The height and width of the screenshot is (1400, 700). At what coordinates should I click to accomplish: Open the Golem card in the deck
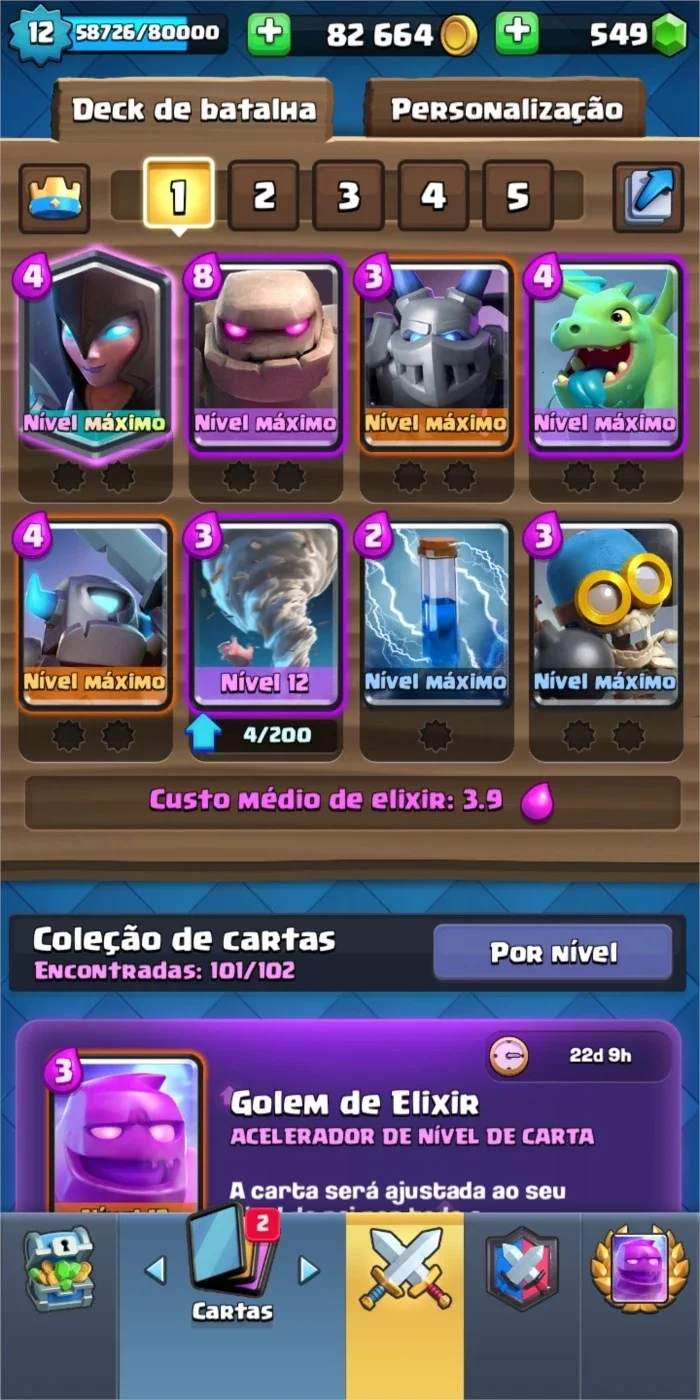tap(265, 357)
